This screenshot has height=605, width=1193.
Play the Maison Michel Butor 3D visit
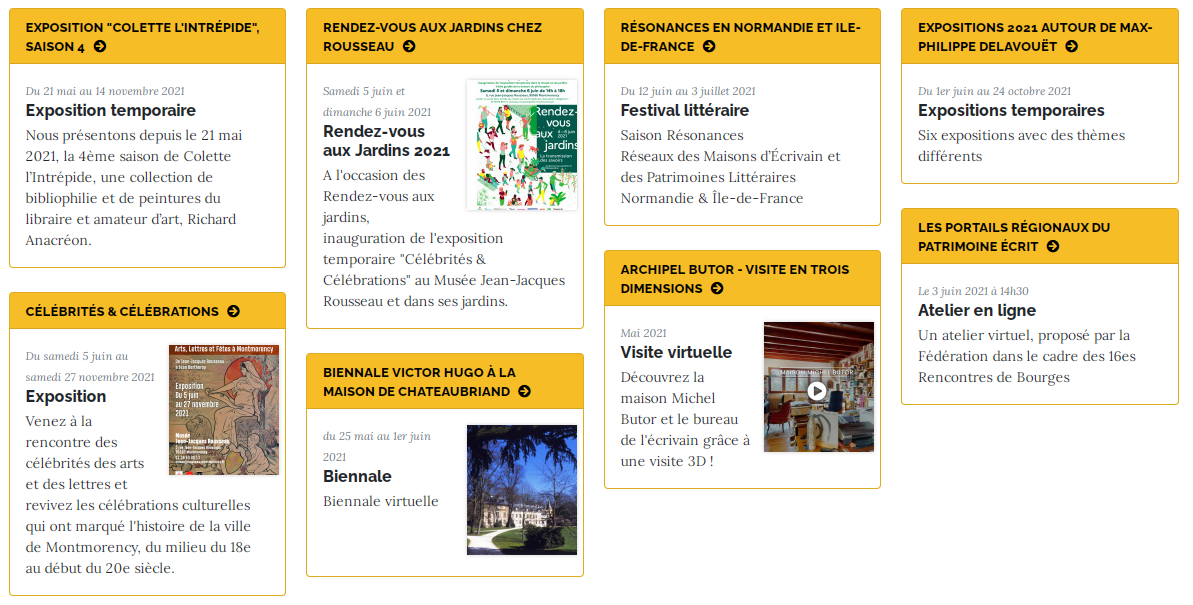pos(817,391)
